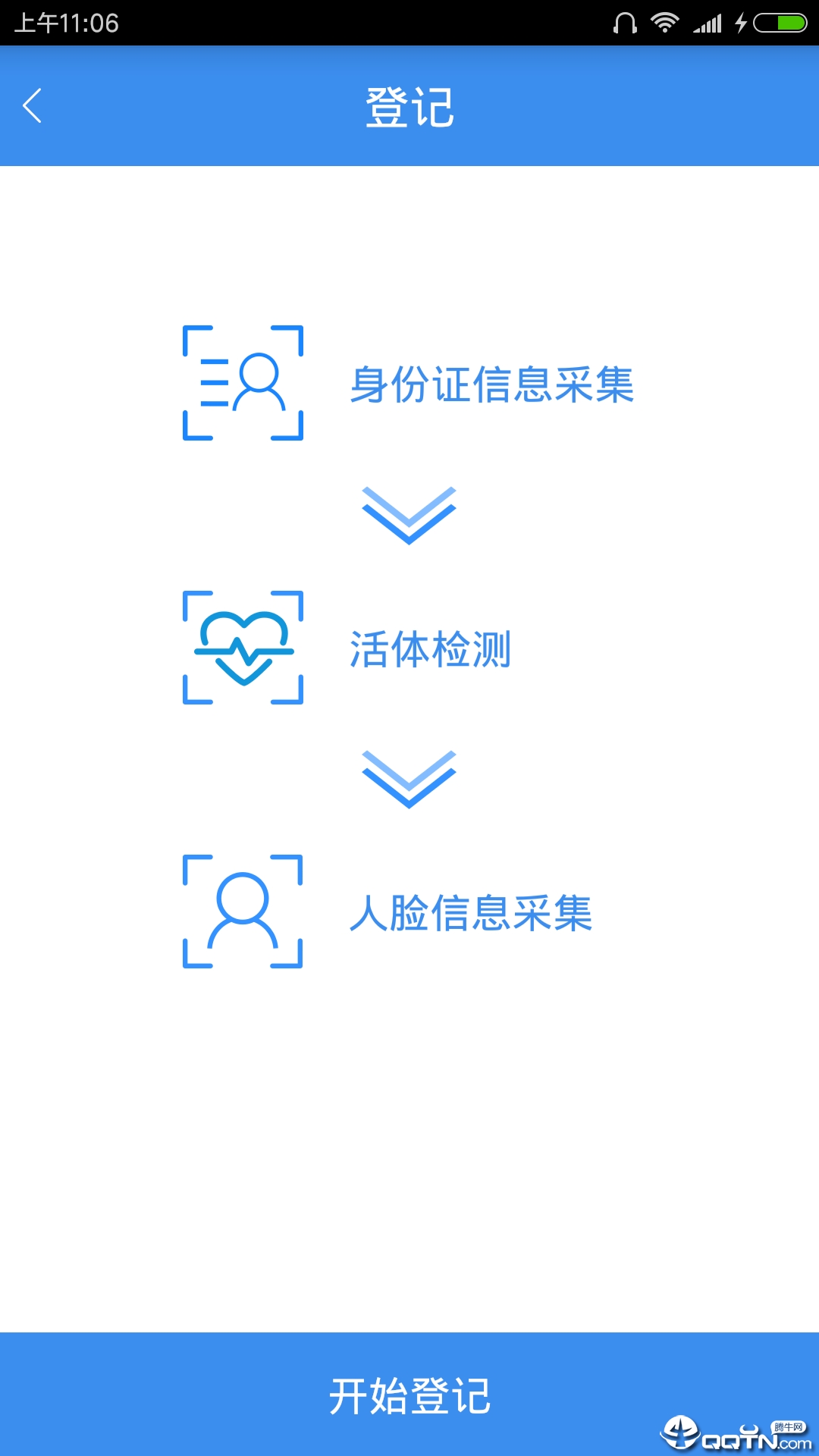Click the 身份证信息采集 text label
This screenshot has width=819, height=1456.
[x=493, y=387]
